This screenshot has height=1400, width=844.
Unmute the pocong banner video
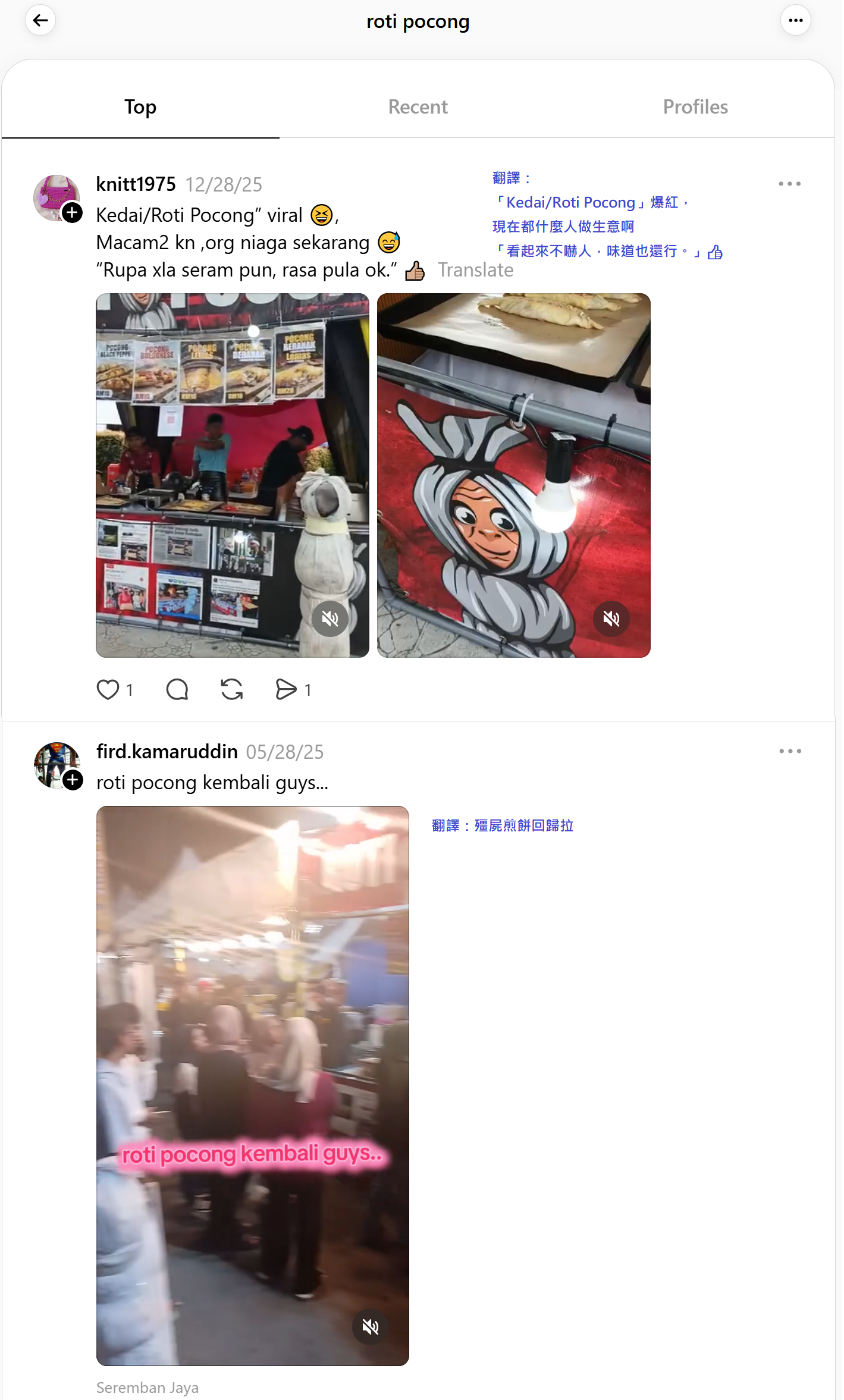(x=611, y=619)
